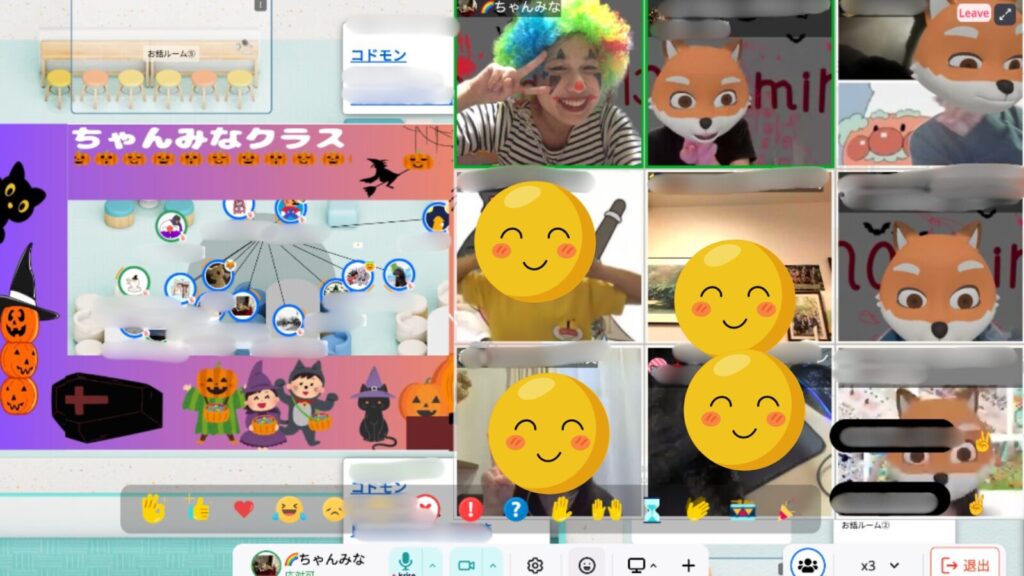
Task: Send the hourglass reaction
Action: (x=651, y=510)
